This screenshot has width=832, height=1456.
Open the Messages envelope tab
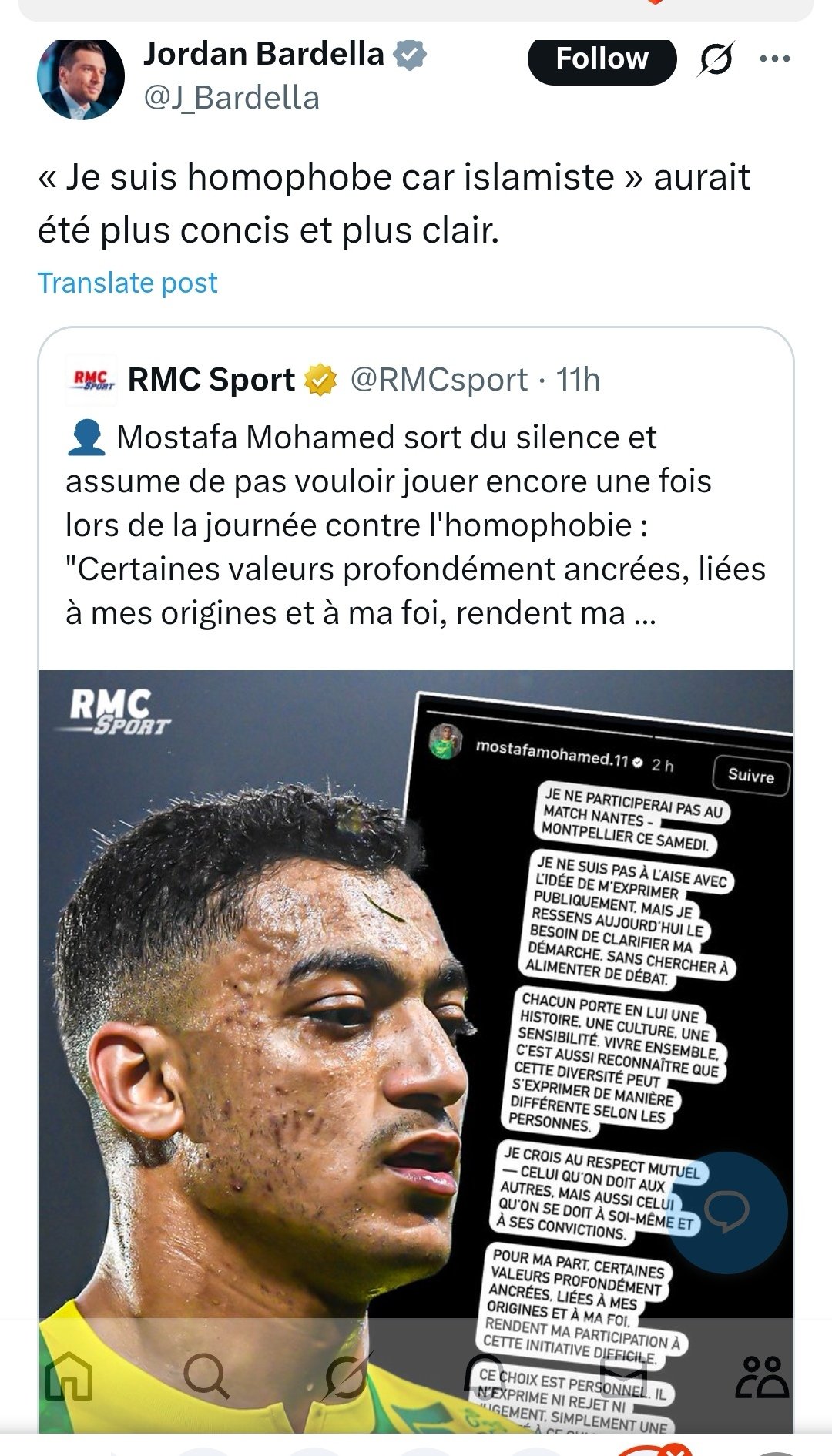622,1376
